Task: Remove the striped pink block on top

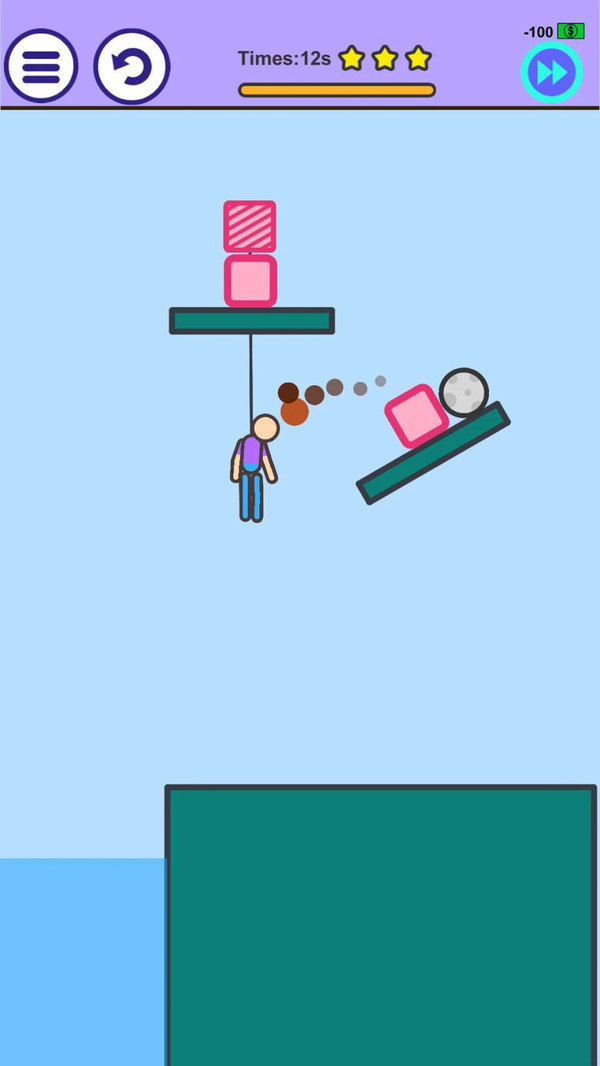Action: [x=249, y=226]
